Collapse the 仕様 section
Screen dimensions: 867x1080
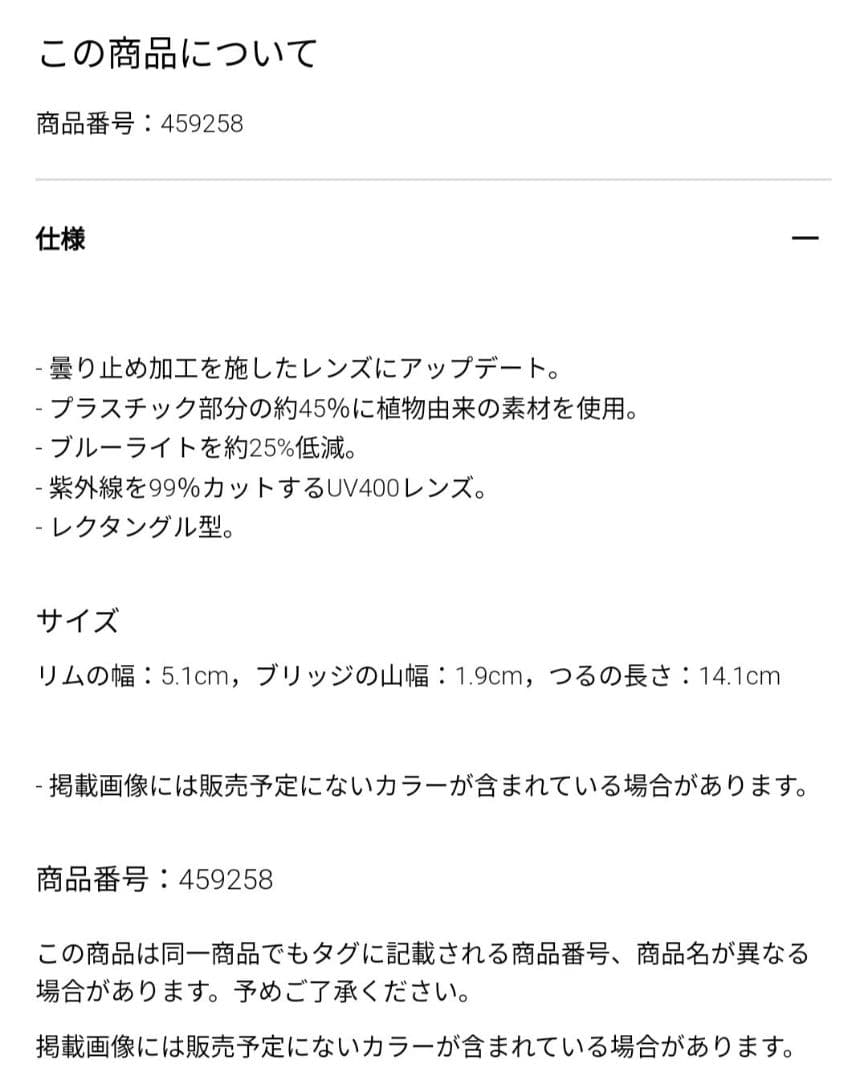pyautogui.click(x=804, y=238)
